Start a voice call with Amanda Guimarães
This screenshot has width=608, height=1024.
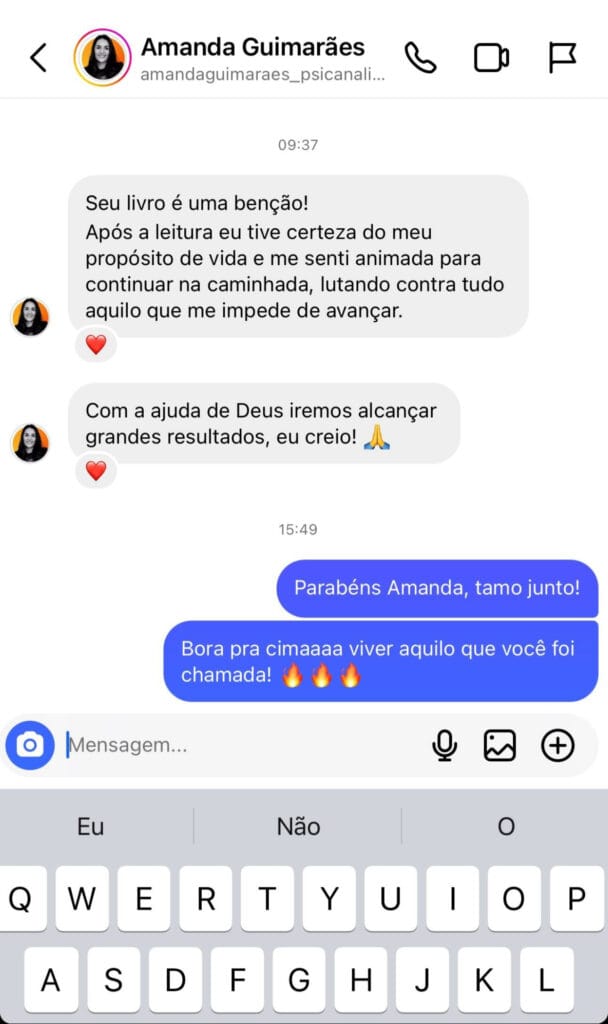click(421, 58)
